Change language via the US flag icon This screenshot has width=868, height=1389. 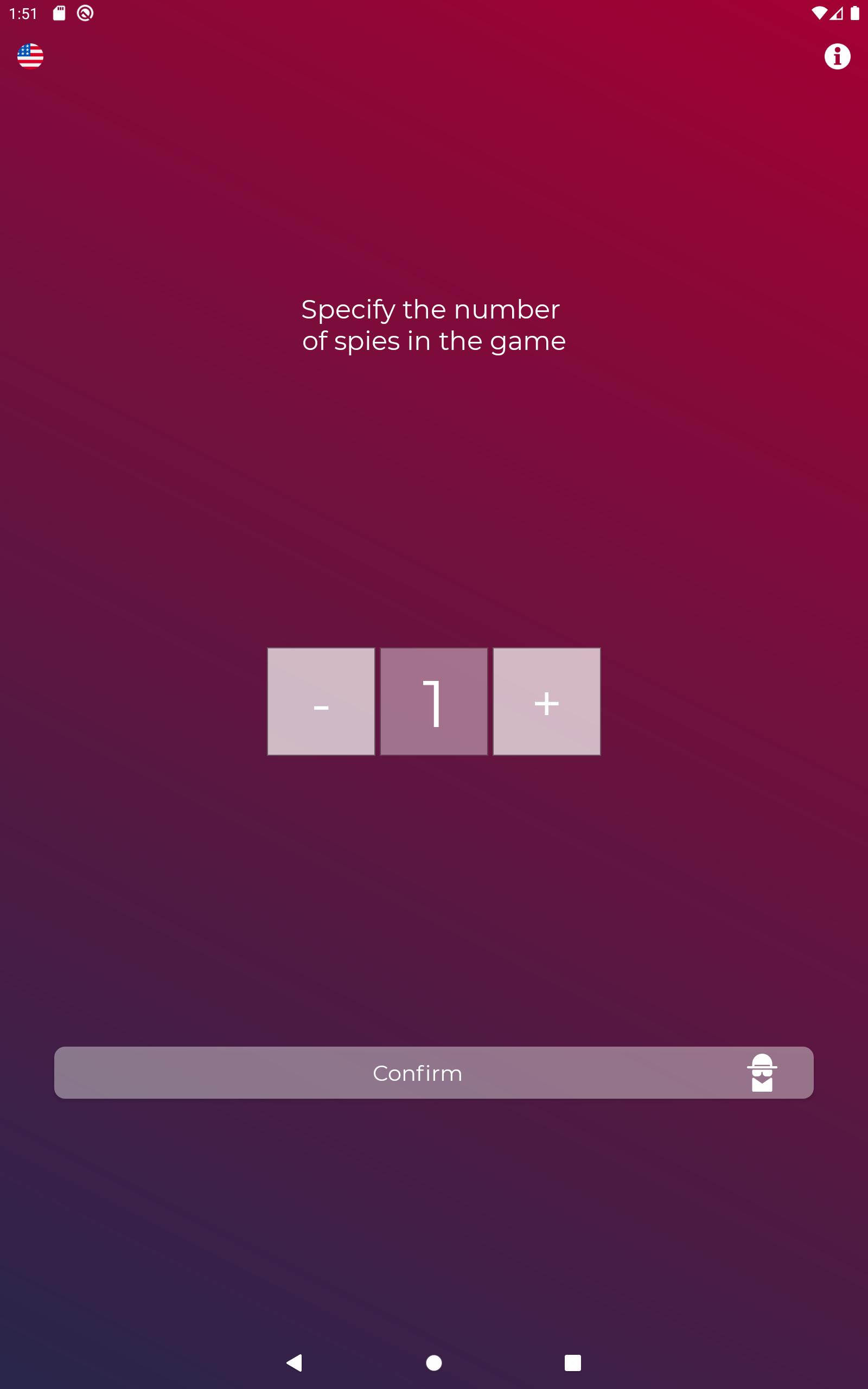tap(30, 56)
